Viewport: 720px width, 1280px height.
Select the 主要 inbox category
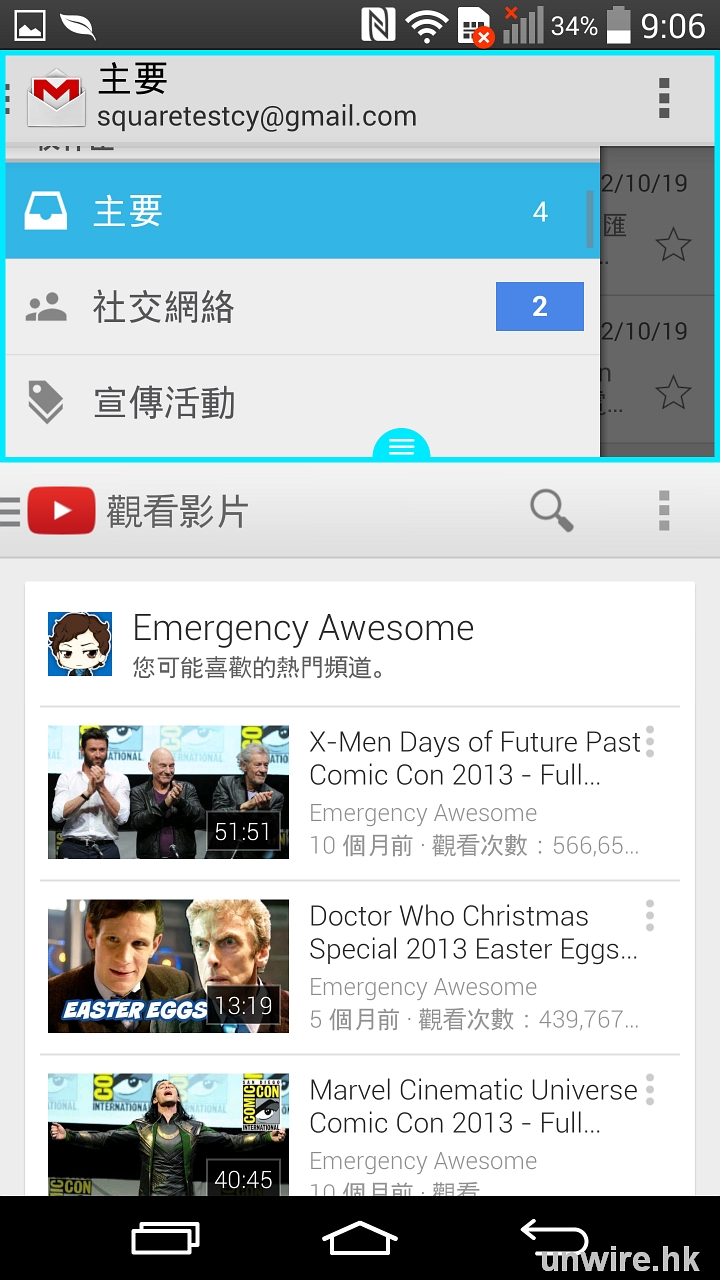pos(300,211)
